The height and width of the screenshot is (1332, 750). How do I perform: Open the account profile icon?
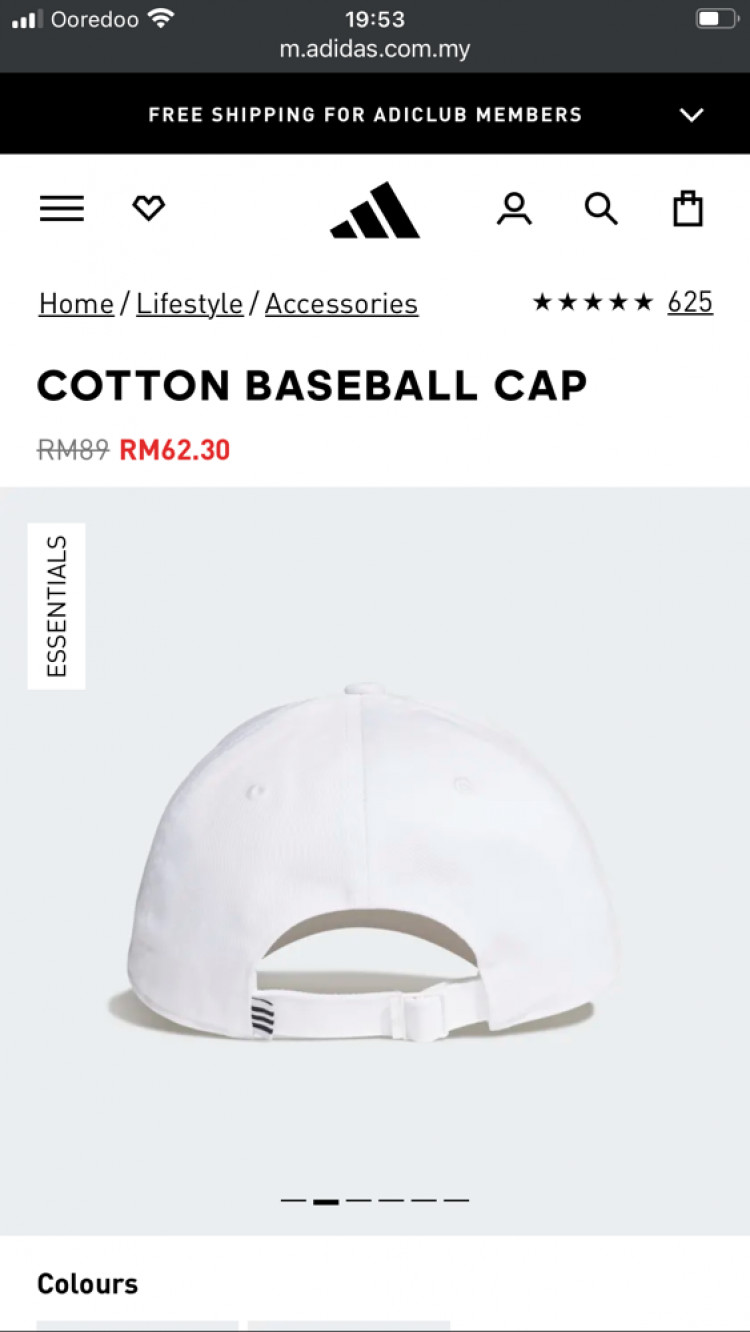tap(514, 209)
